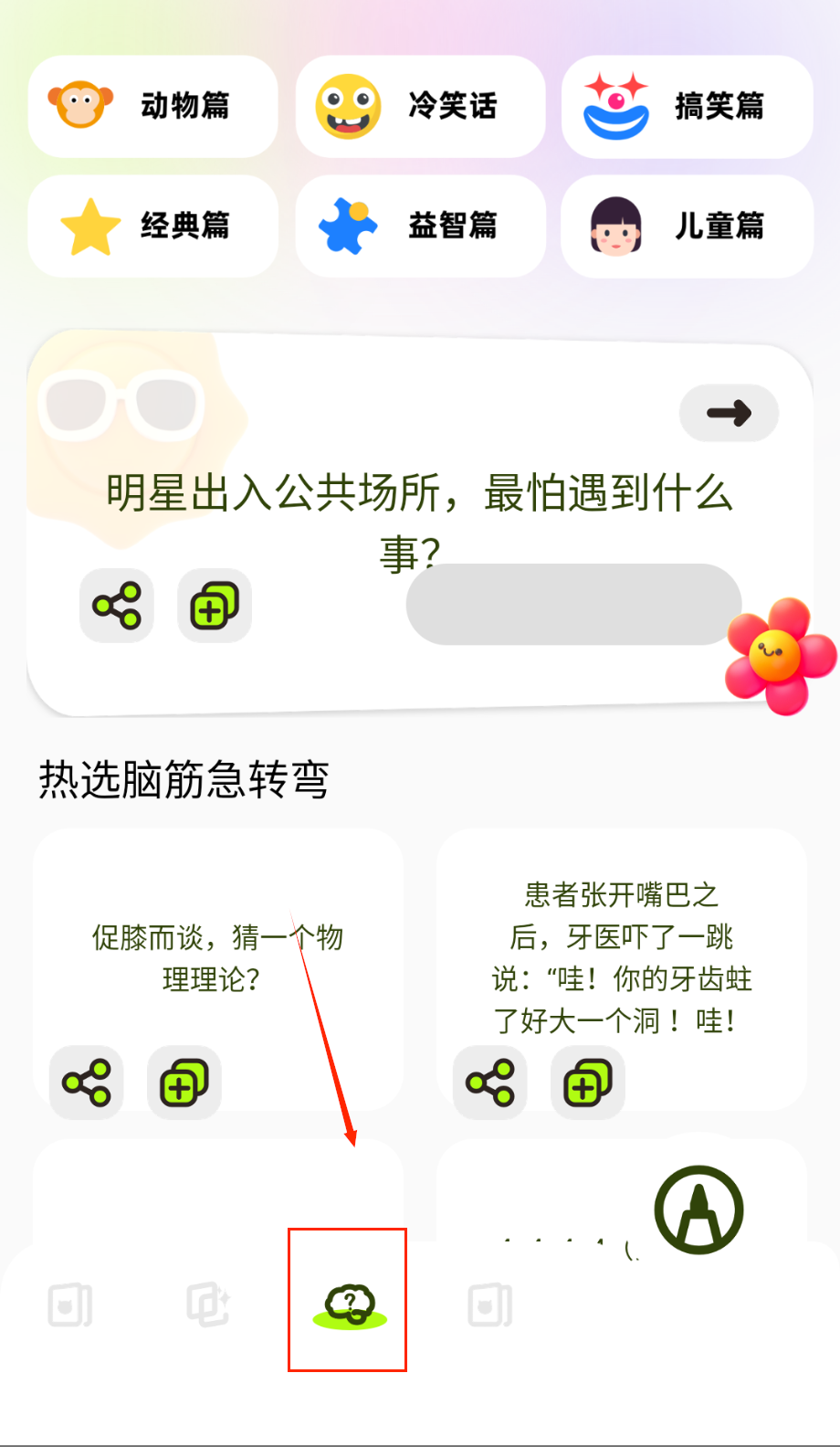Switch to the first bottom tab
This screenshot has width=840, height=1447.
coord(70,1304)
